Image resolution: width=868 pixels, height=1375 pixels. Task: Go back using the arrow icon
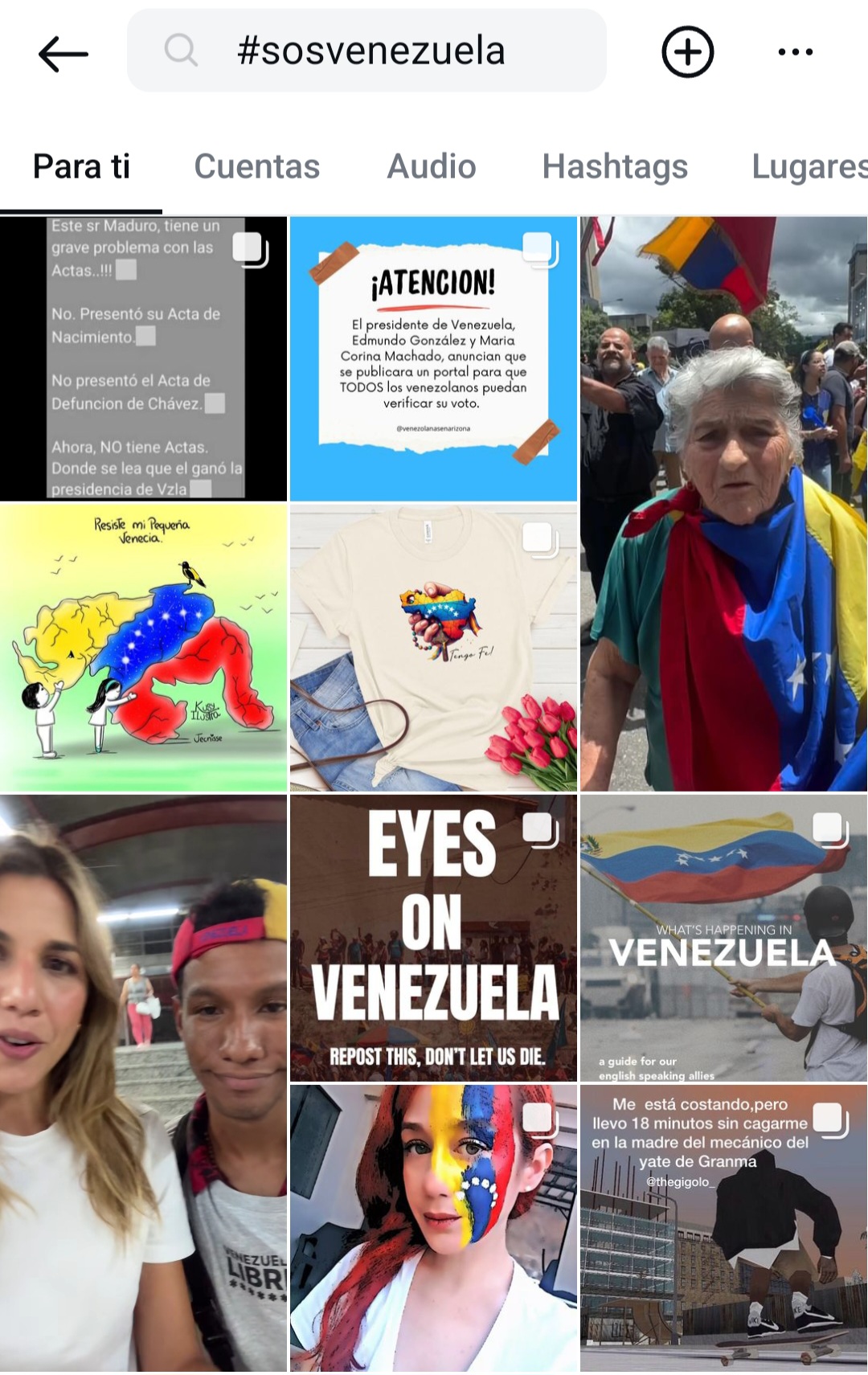[63, 54]
